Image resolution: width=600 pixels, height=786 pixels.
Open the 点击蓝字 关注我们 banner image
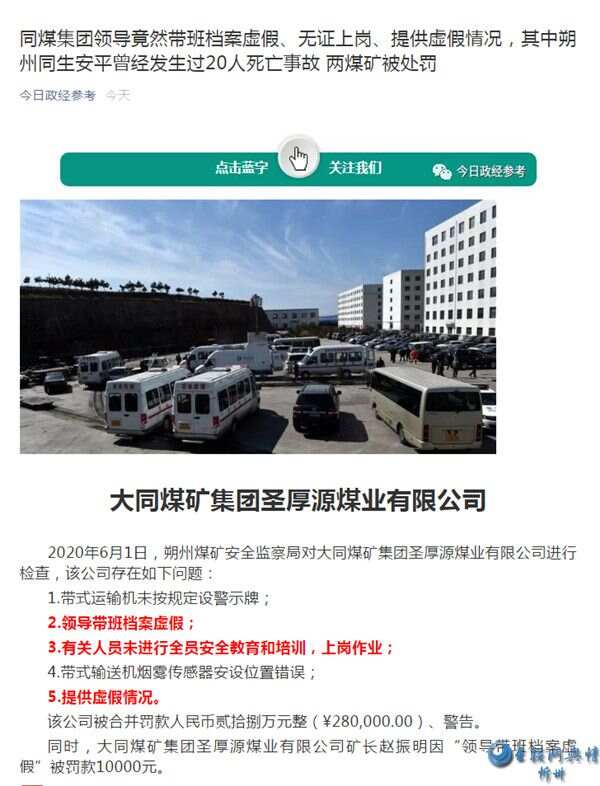(x=298, y=168)
